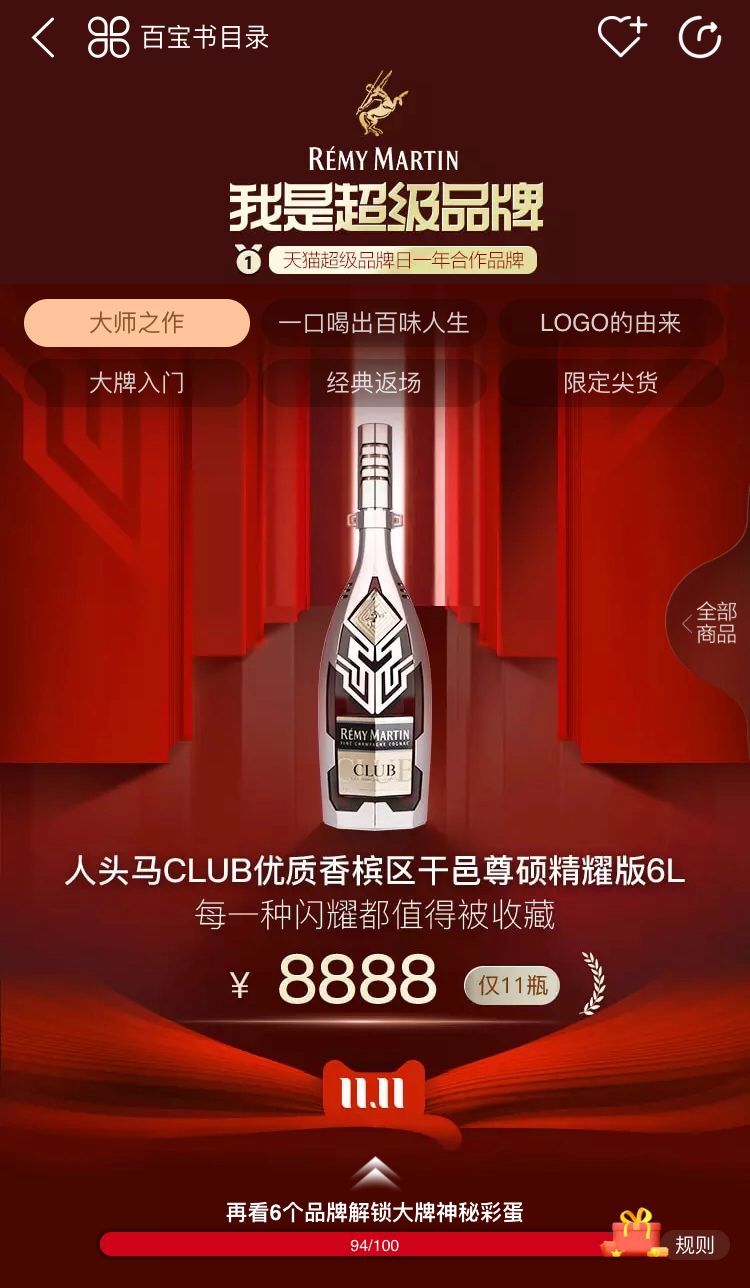Screen dimensions: 750x1288
Task: Open the 大牌入门 tab
Action: [137, 382]
